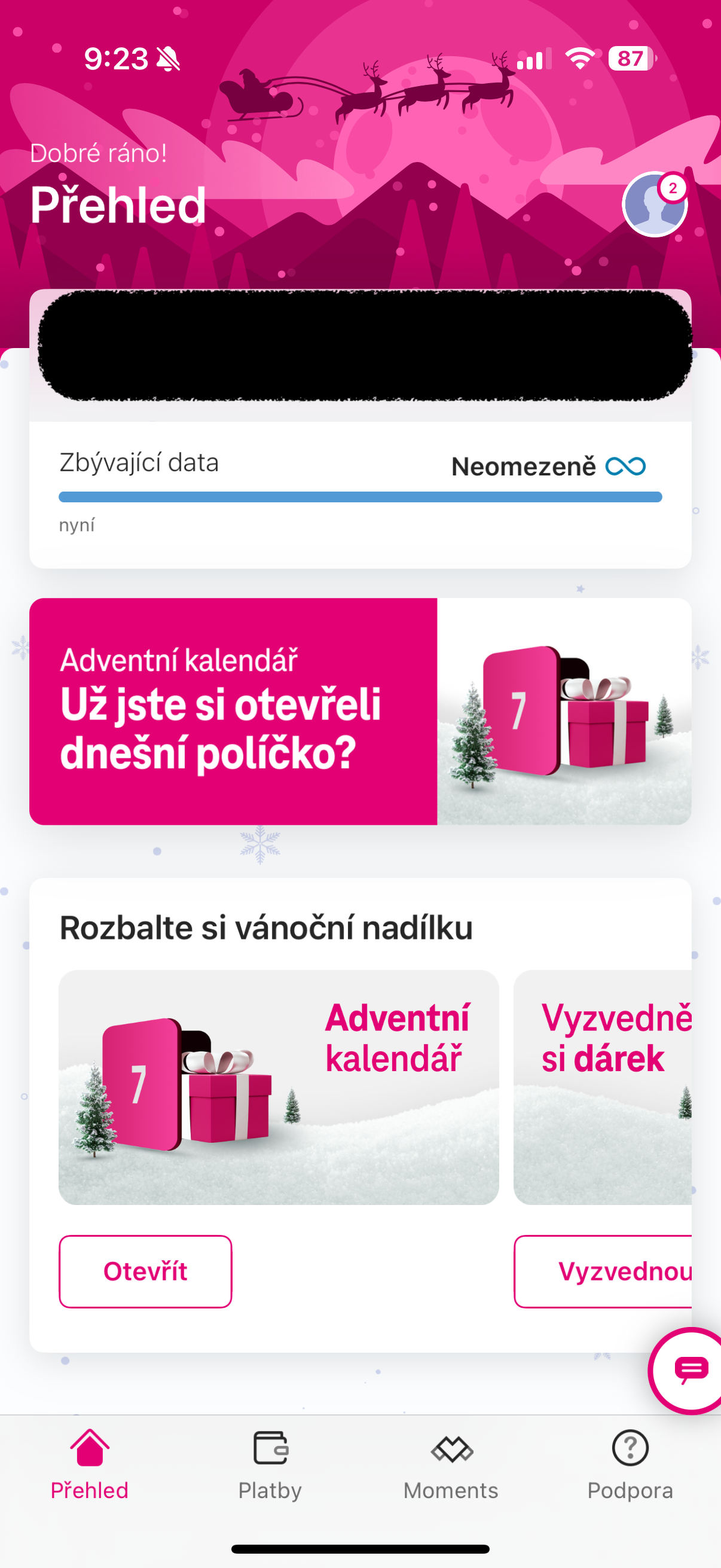Open the Přehled home icon

(x=90, y=1448)
